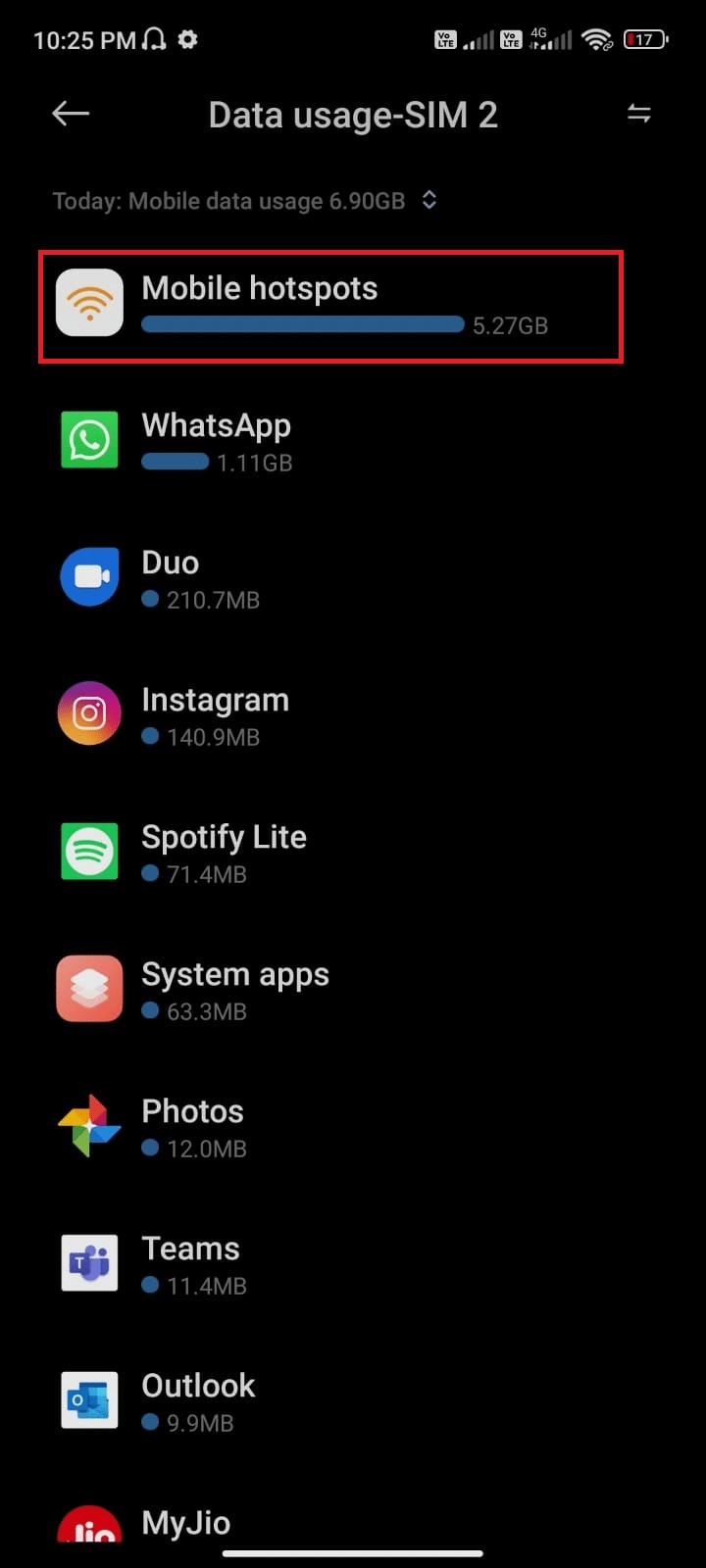
Task: Tap the sort toggle in top right corner
Action: (638, 114)
